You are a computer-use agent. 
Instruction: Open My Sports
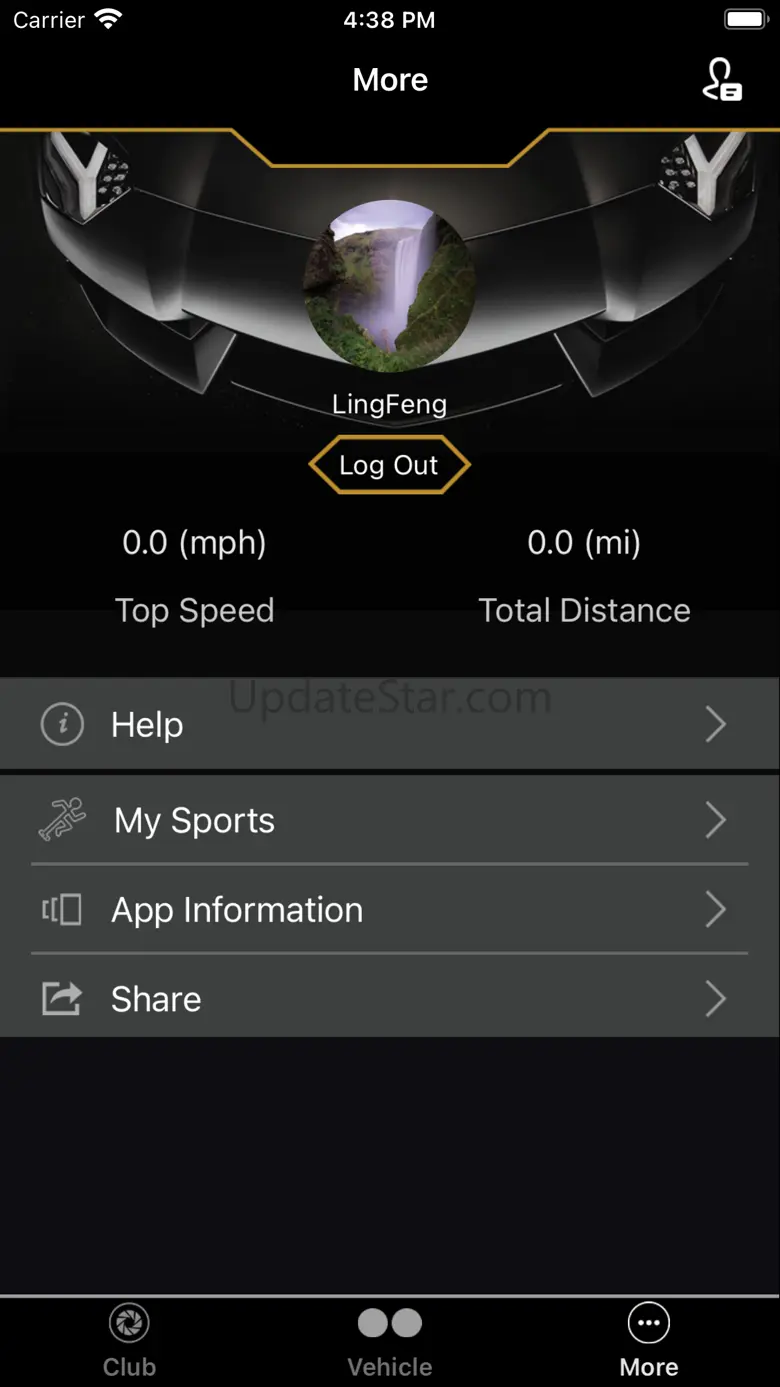click(389, 820)
